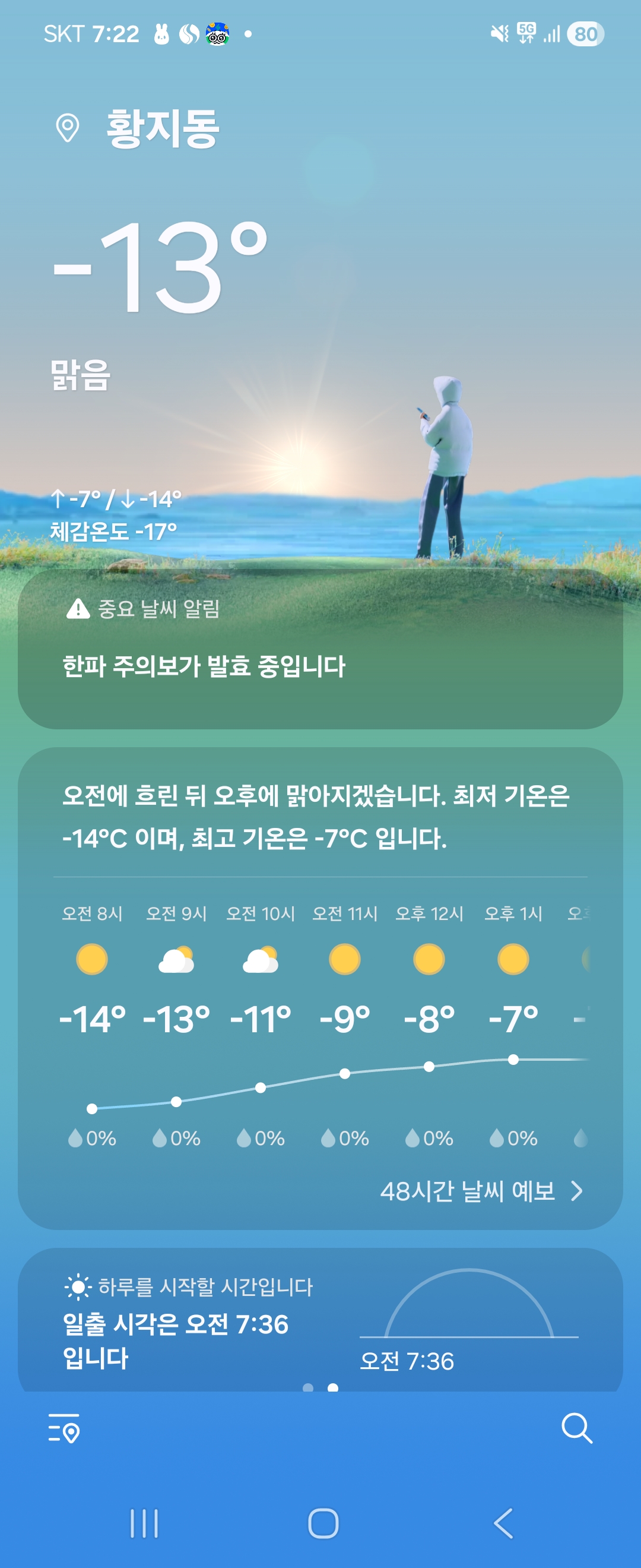The width and height of the screenshot is (641, 1568).
Task: Open the 한파 주의보 weather alert card
Action: (x=320, y=649)
